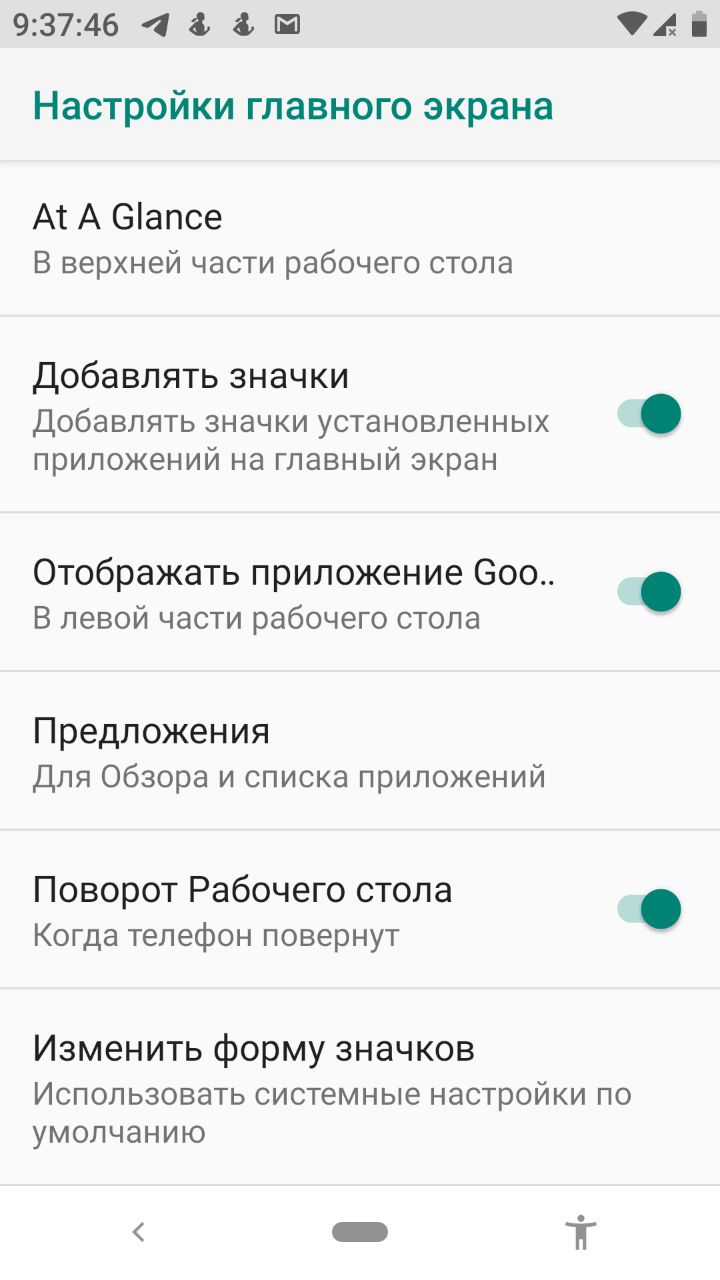Go back with the navigation bar arrow

pos(139,1232)
